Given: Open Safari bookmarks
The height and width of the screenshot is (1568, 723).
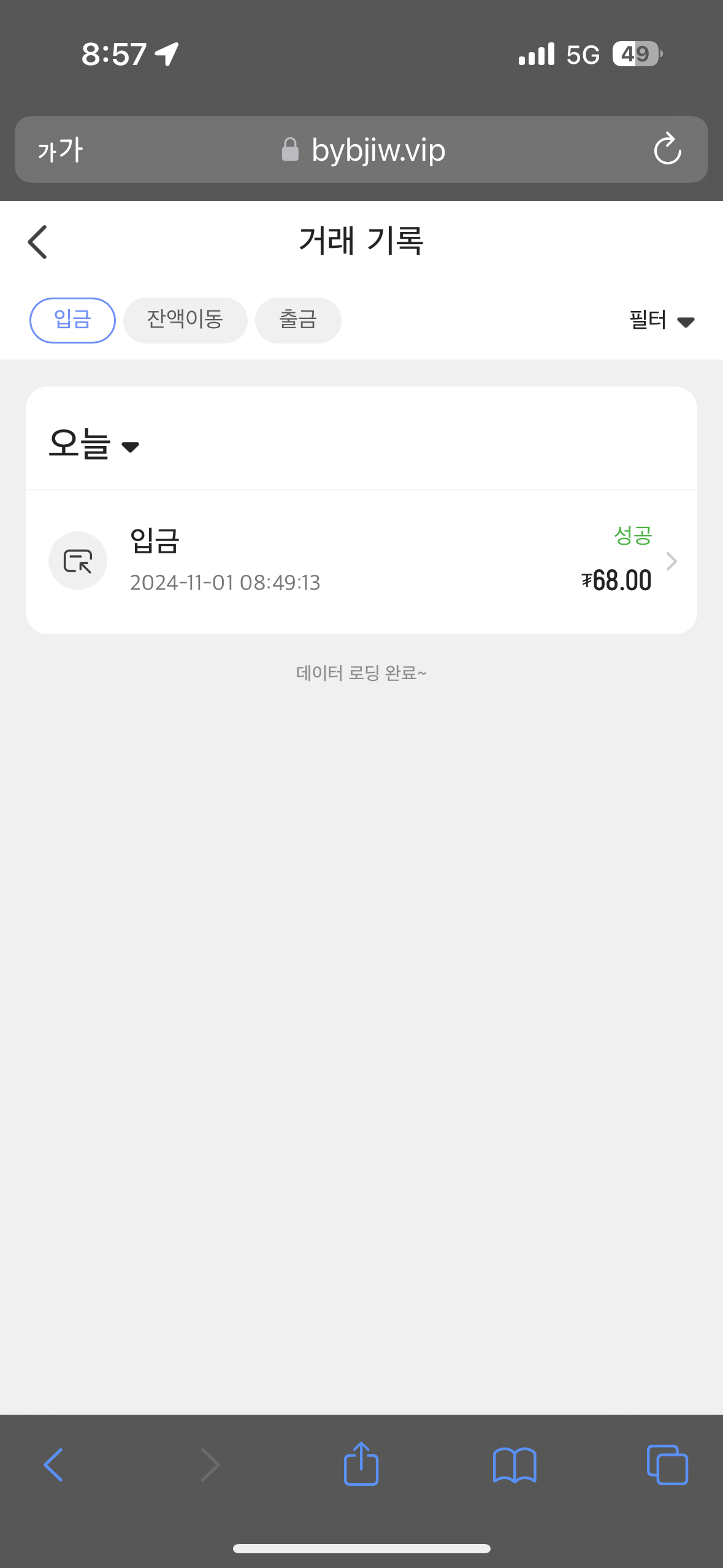Looking at the screenshot, I should coord(515,1465).
